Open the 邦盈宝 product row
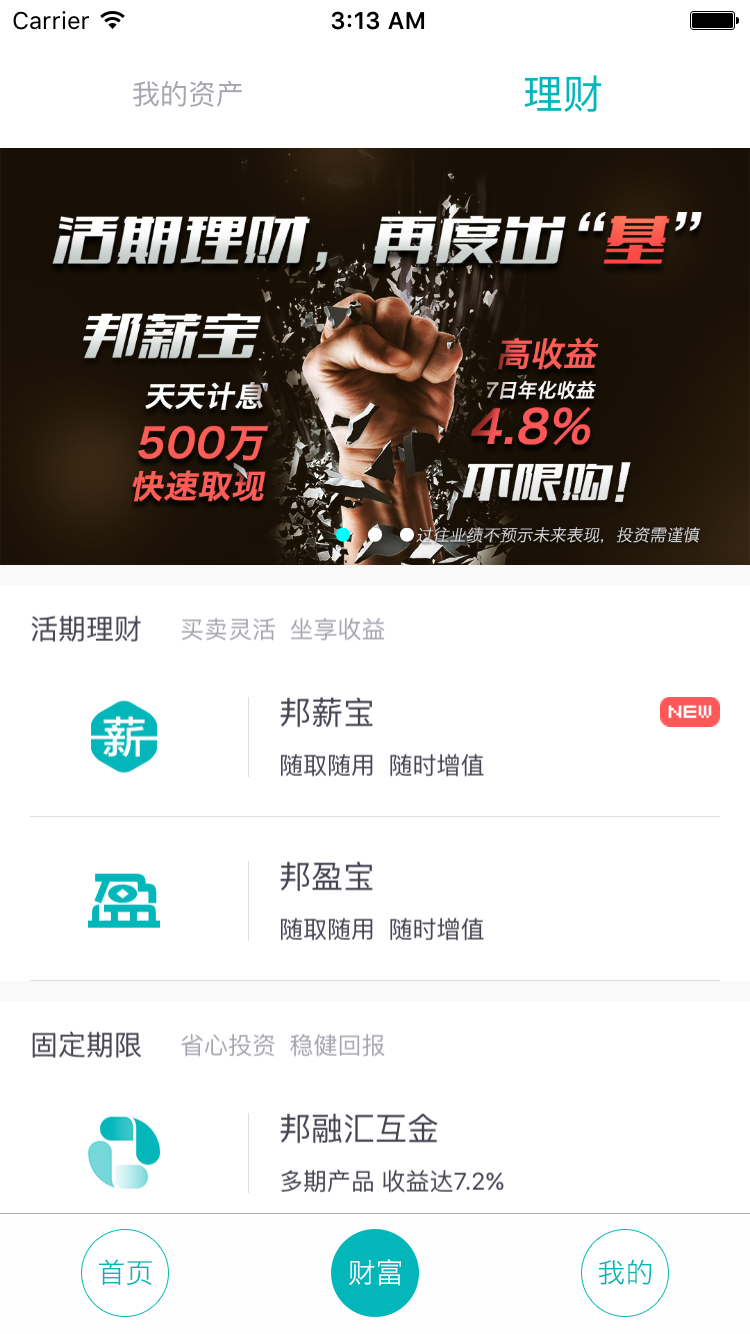The image size is (750, 1334). pyautogui.click(x=375, y=901)
